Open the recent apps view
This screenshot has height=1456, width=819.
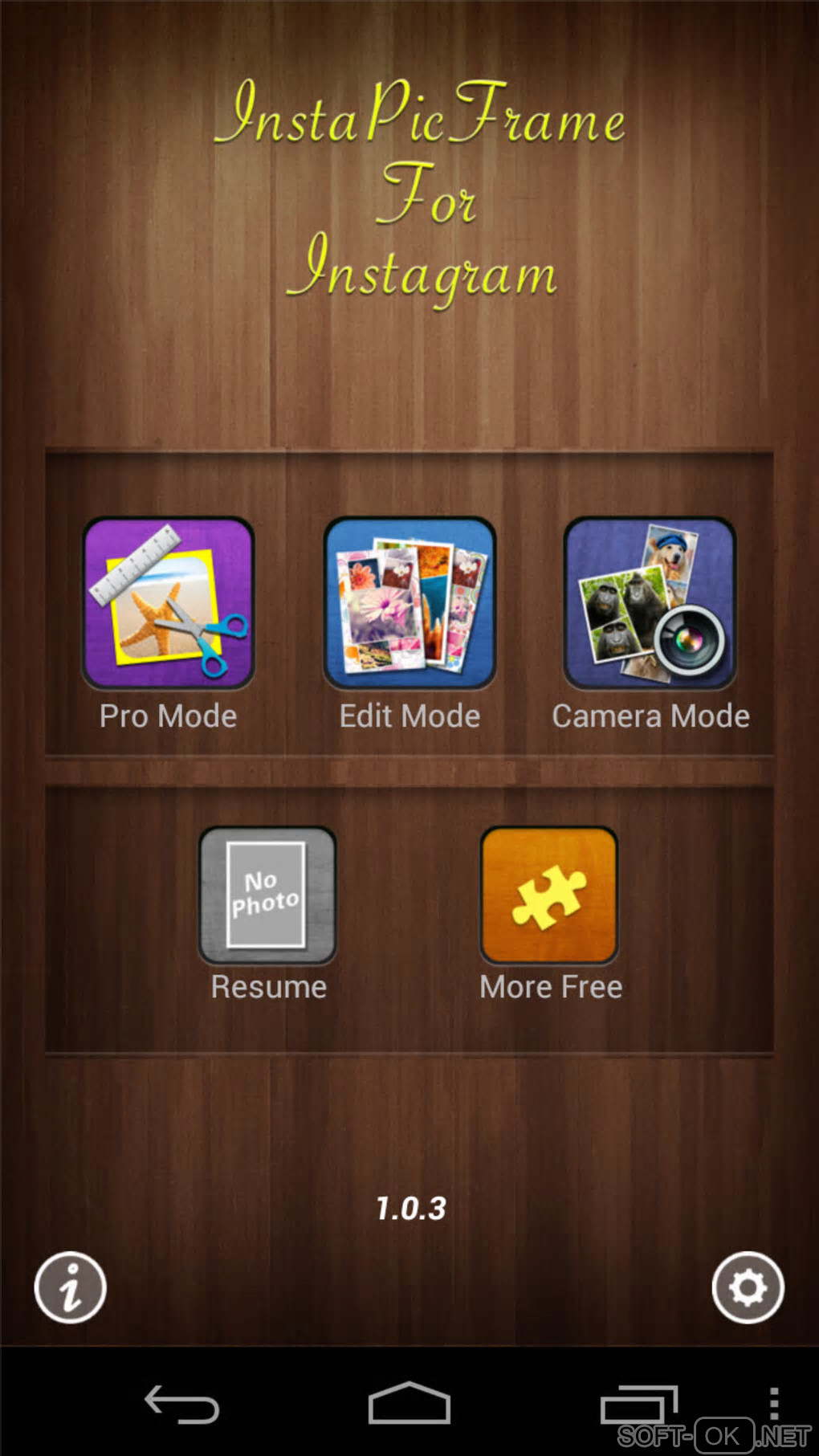638,1405
